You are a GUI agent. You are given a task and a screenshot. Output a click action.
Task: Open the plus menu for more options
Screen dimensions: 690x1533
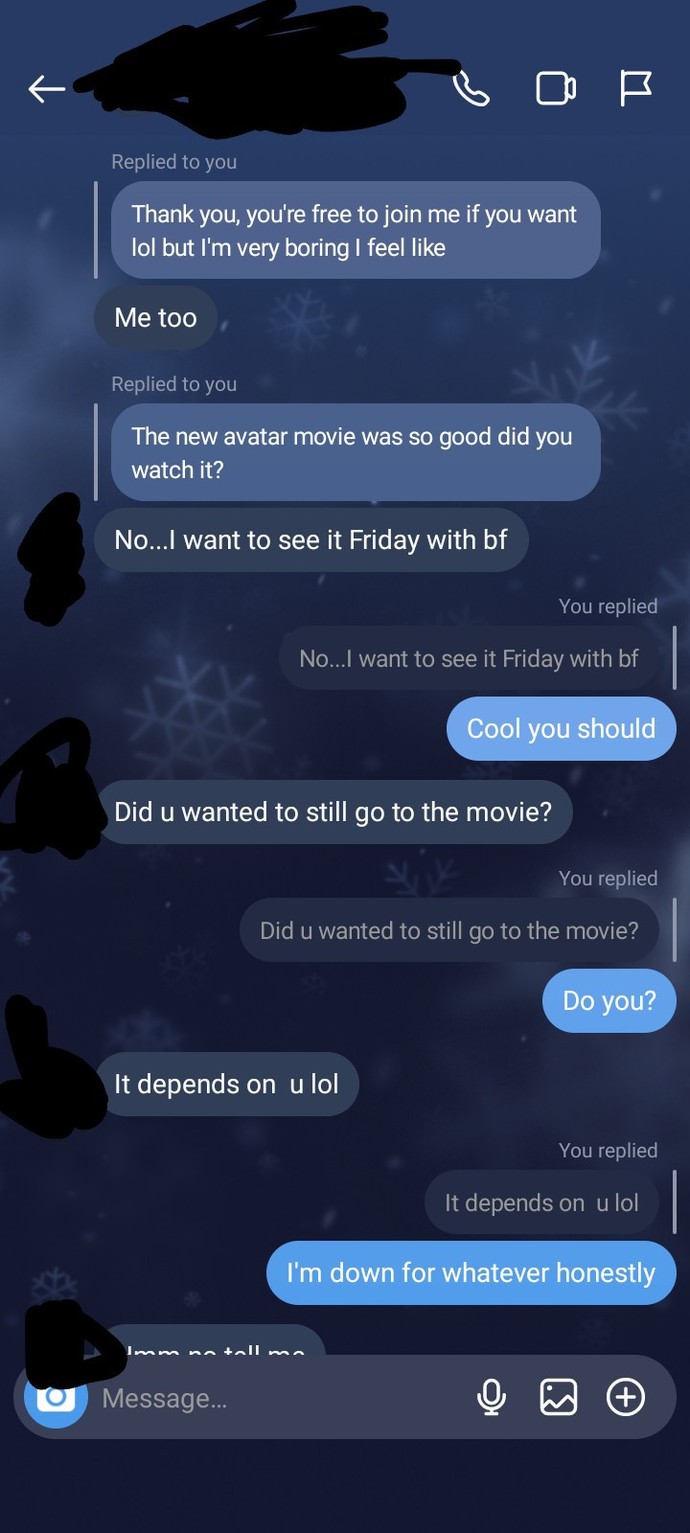626,1397
